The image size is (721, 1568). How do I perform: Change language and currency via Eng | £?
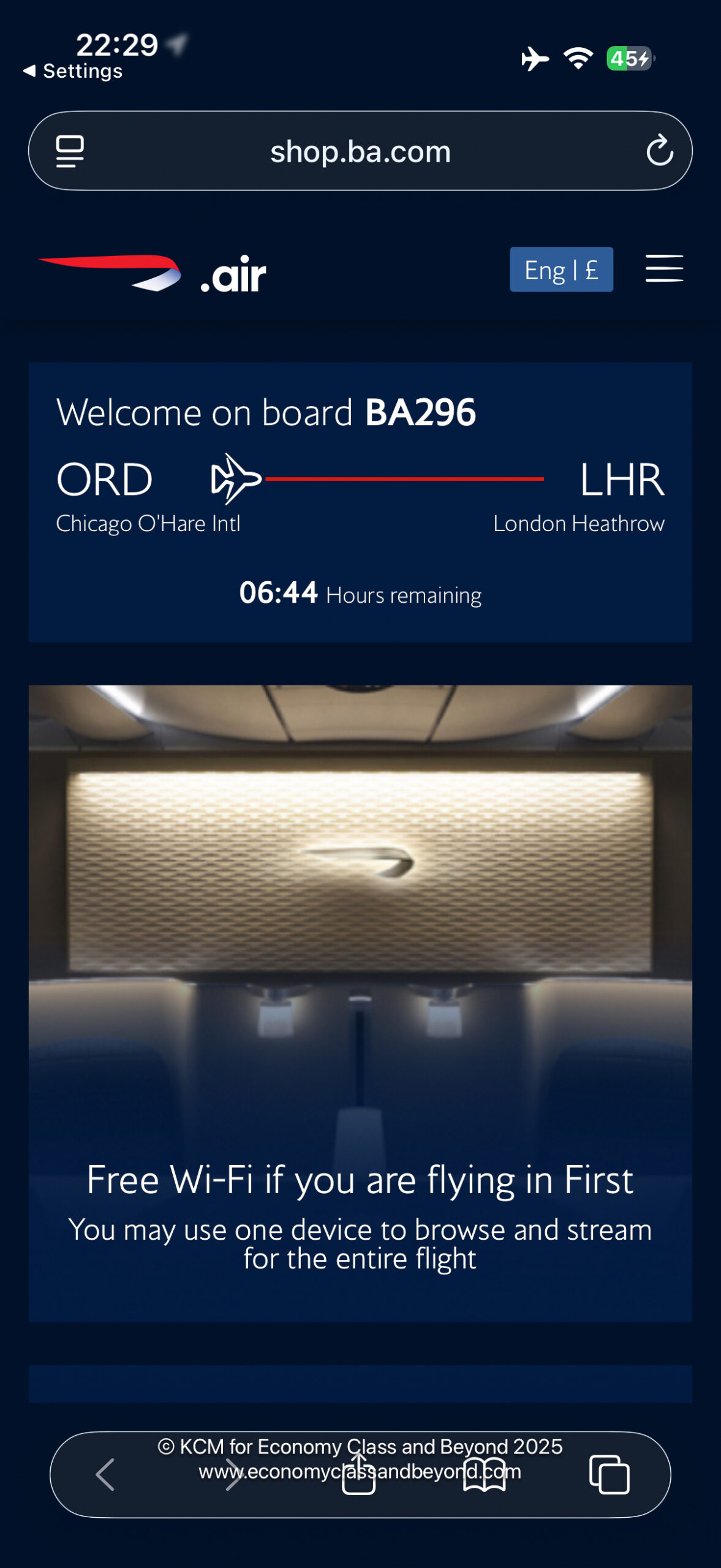point(561,269)
